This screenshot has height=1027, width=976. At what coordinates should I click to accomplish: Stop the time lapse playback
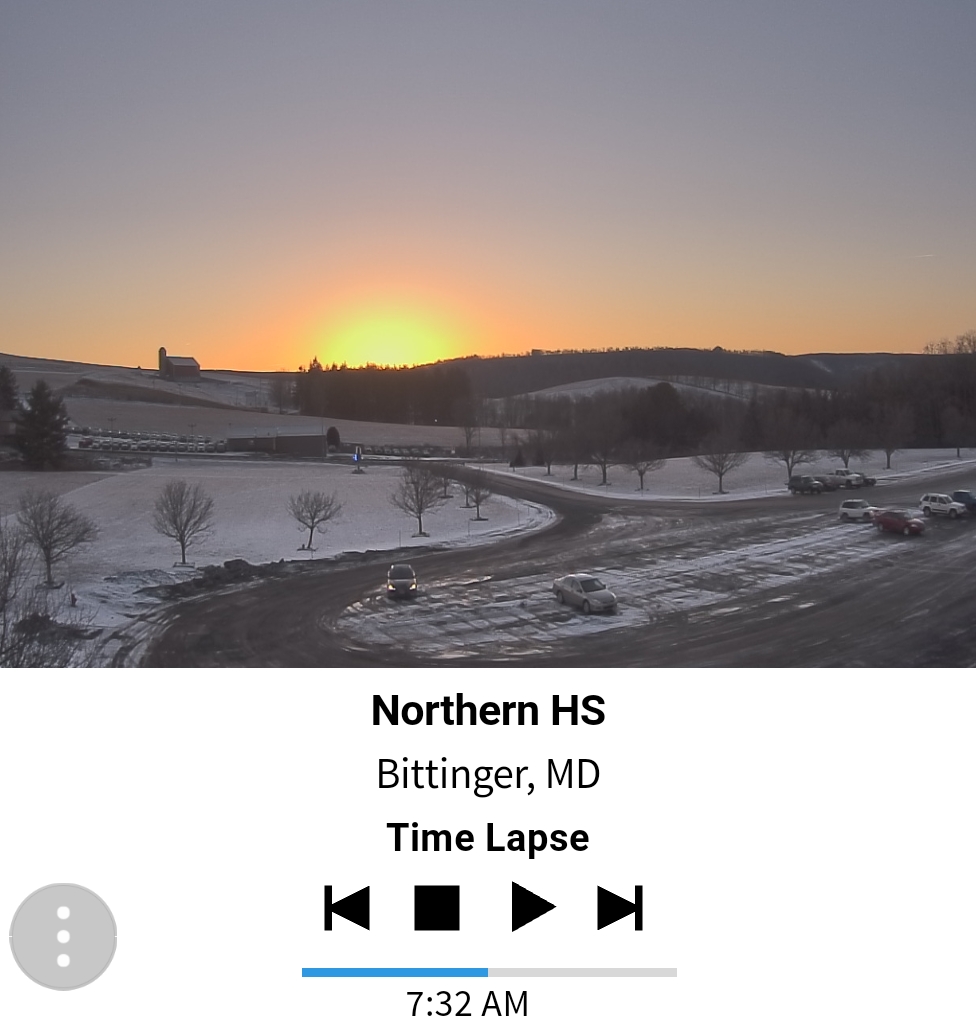click(x=437, y=908)
